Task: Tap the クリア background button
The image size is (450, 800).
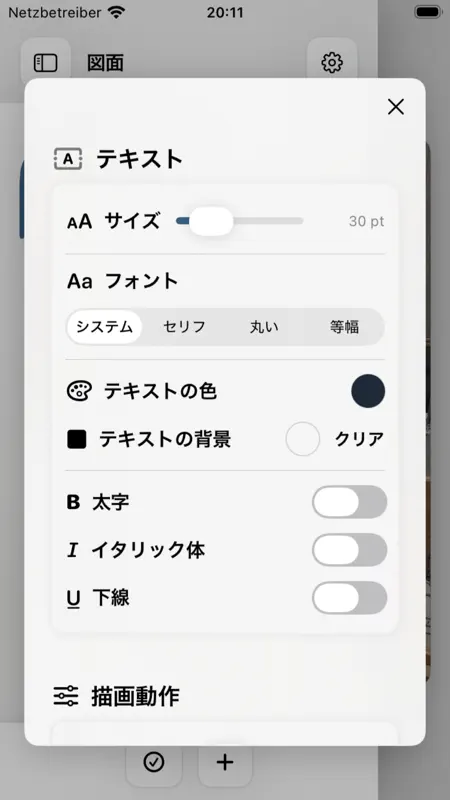Action: point(359,439)
